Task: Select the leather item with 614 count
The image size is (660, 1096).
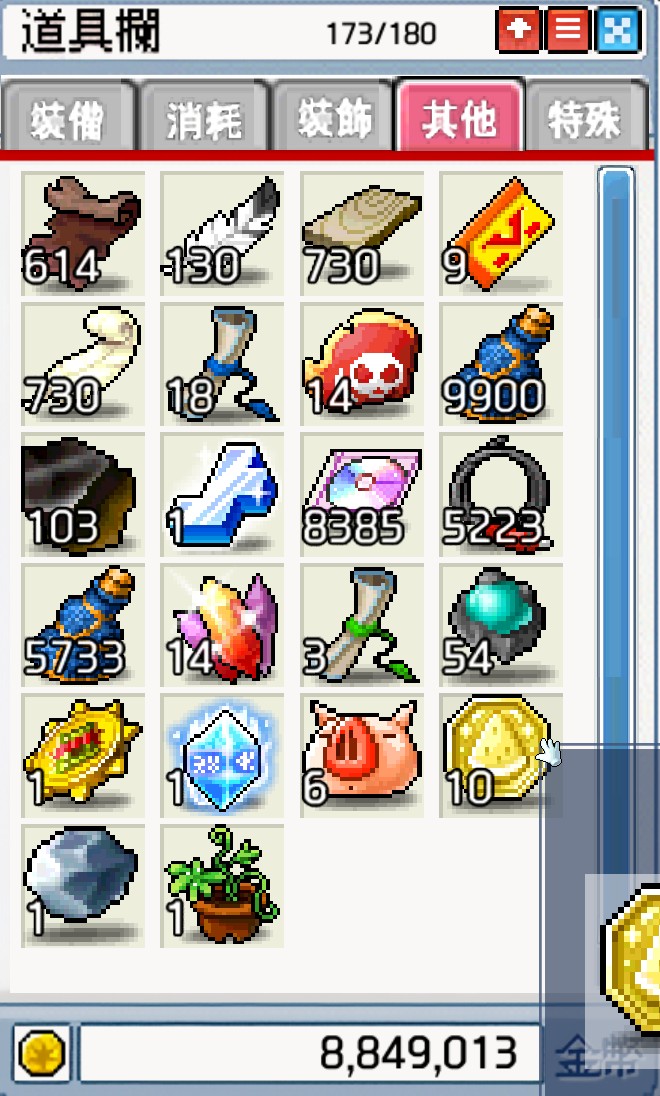Action: 83,232
